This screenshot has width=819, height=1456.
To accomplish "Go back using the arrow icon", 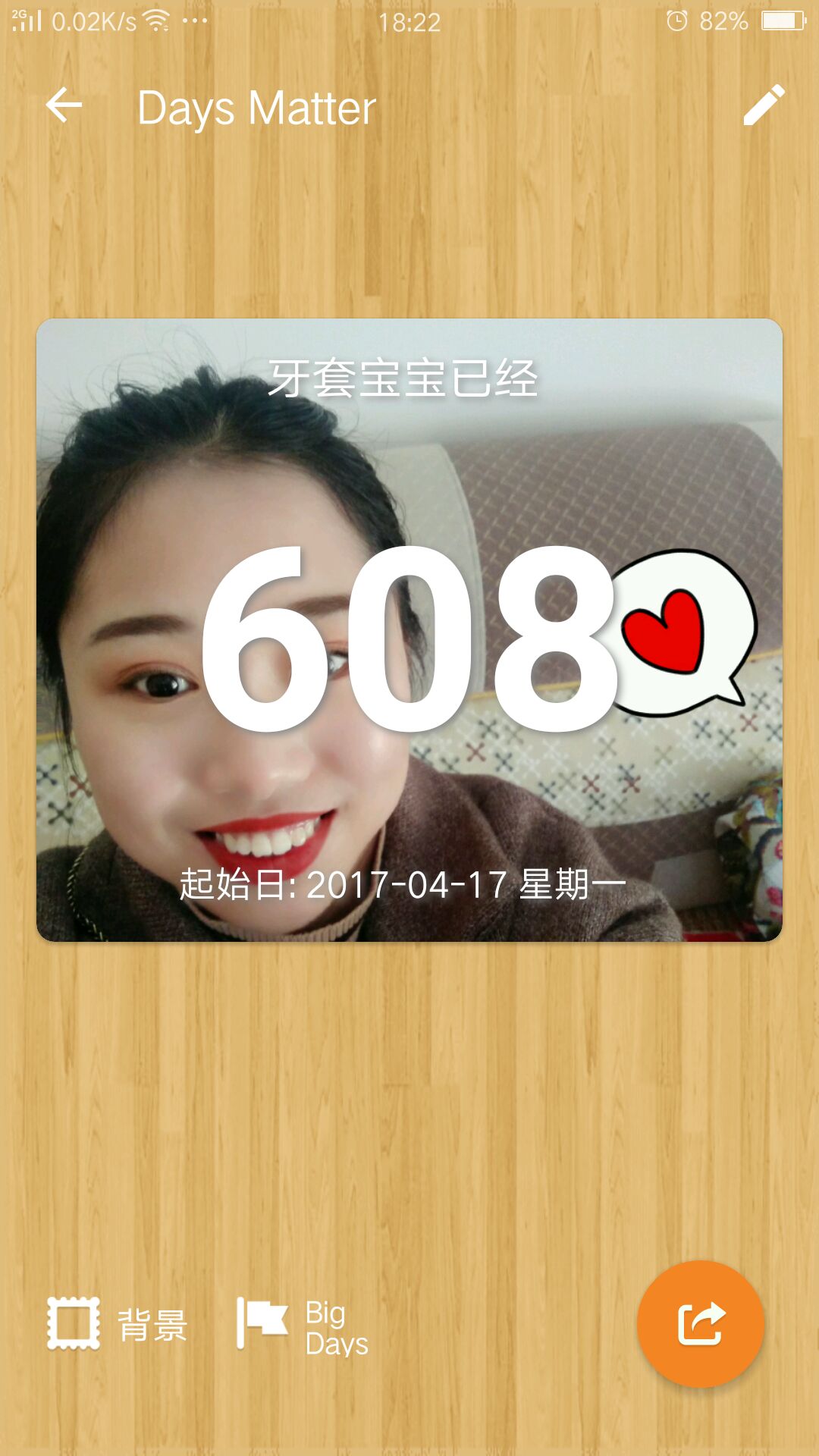I will (x=64, y=105).
